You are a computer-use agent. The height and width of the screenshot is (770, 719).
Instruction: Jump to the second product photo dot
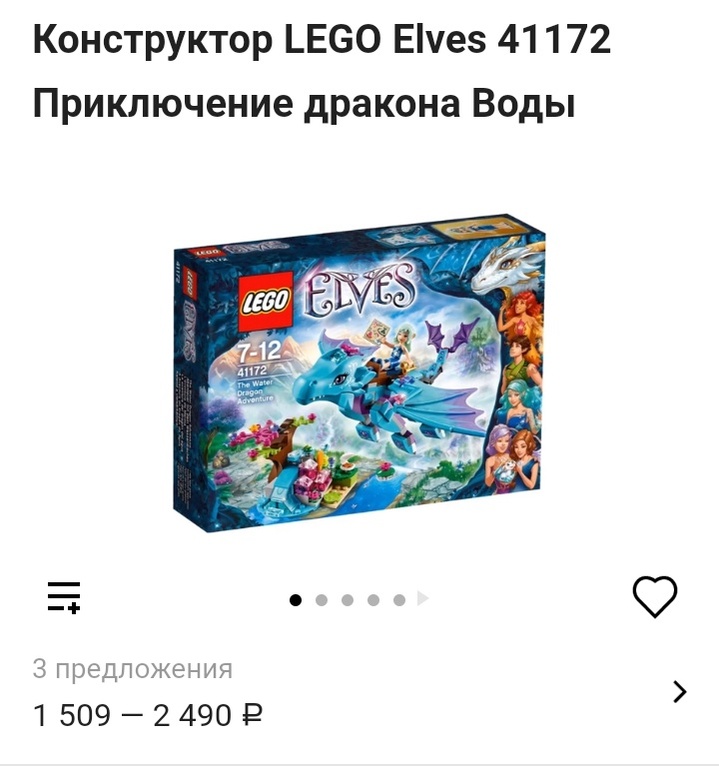(321, 600)
